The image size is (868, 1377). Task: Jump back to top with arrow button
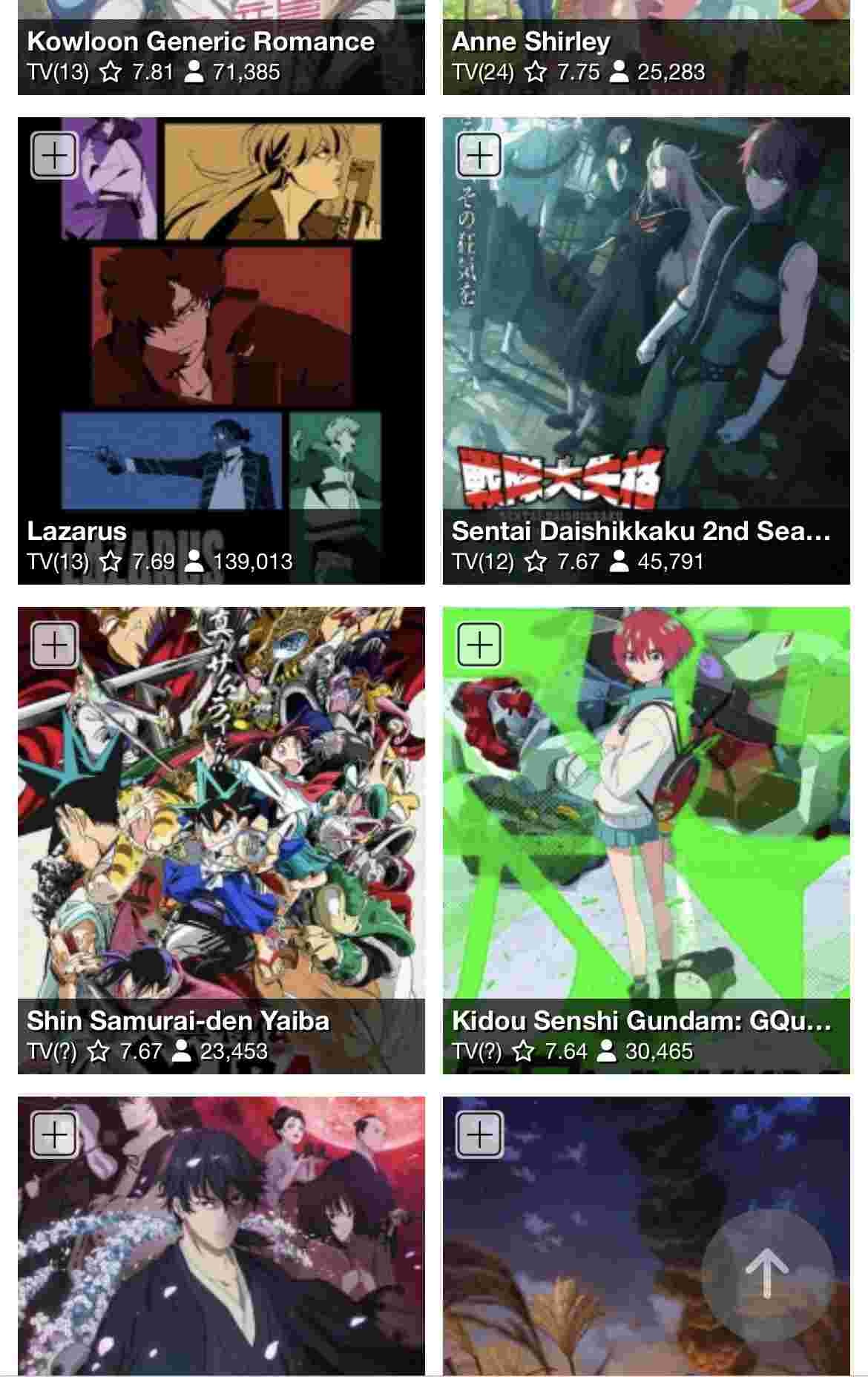[x=767, y=1274]
